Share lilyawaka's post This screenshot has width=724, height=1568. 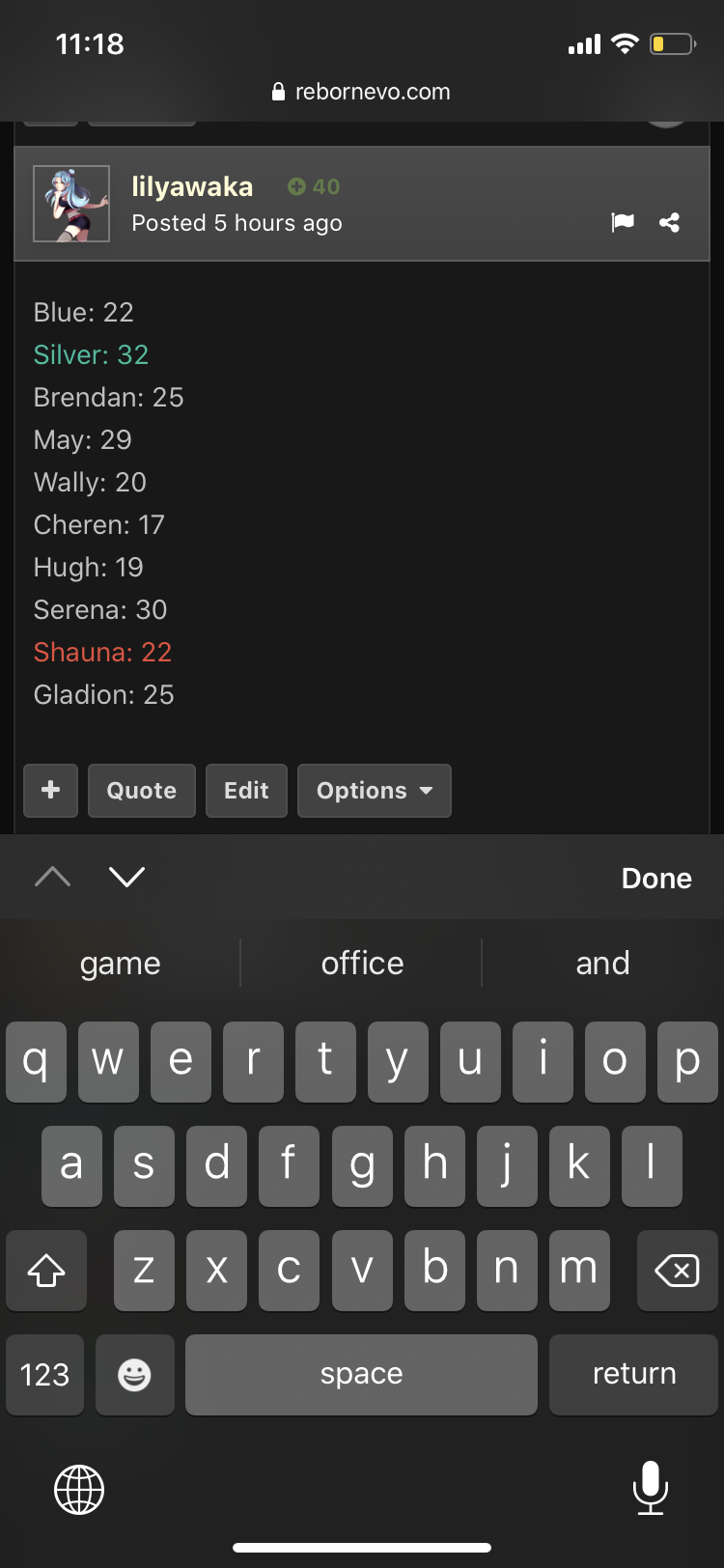[669, 223]
